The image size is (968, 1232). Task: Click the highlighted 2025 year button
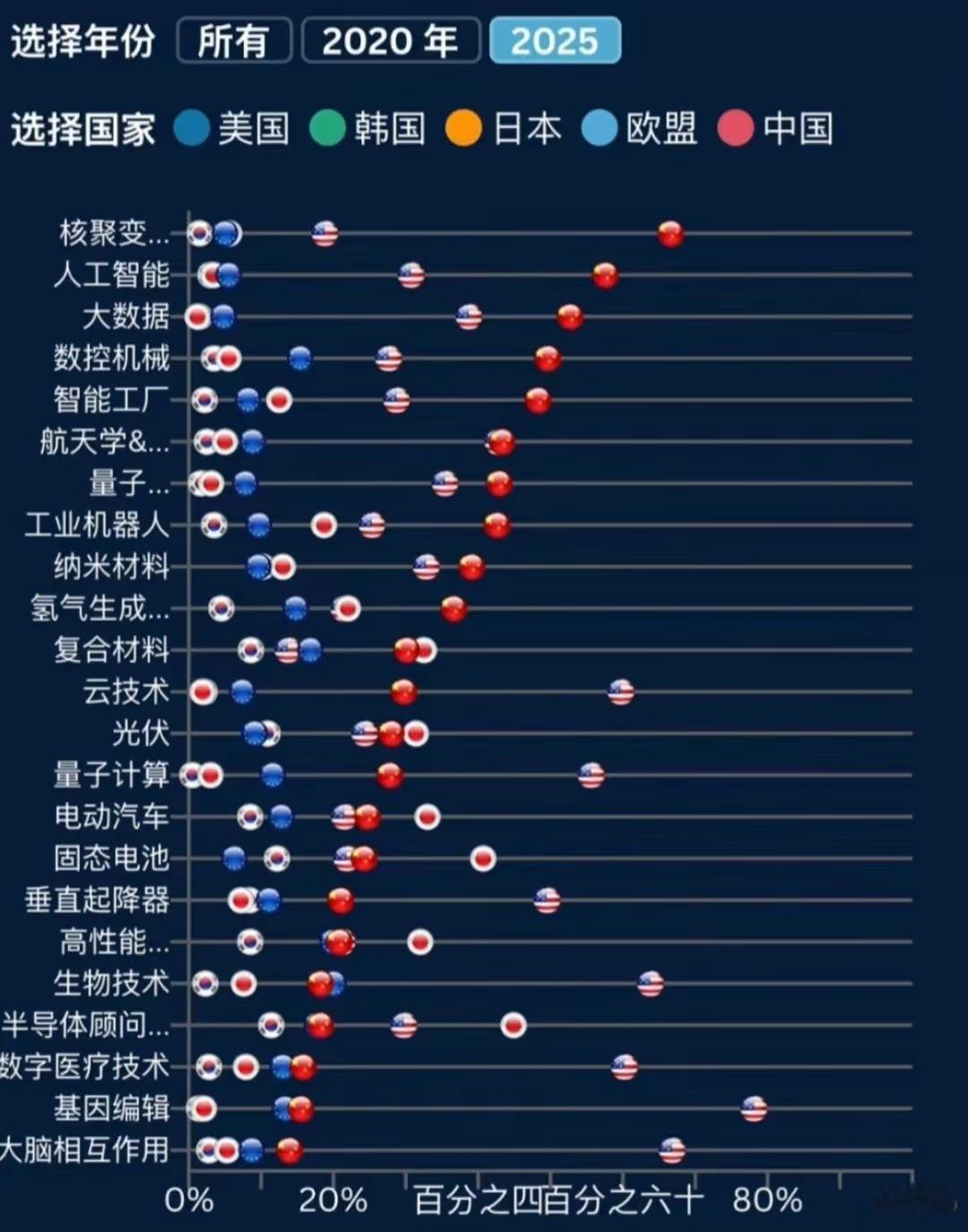pyautogui.click(x=556, y=40)
